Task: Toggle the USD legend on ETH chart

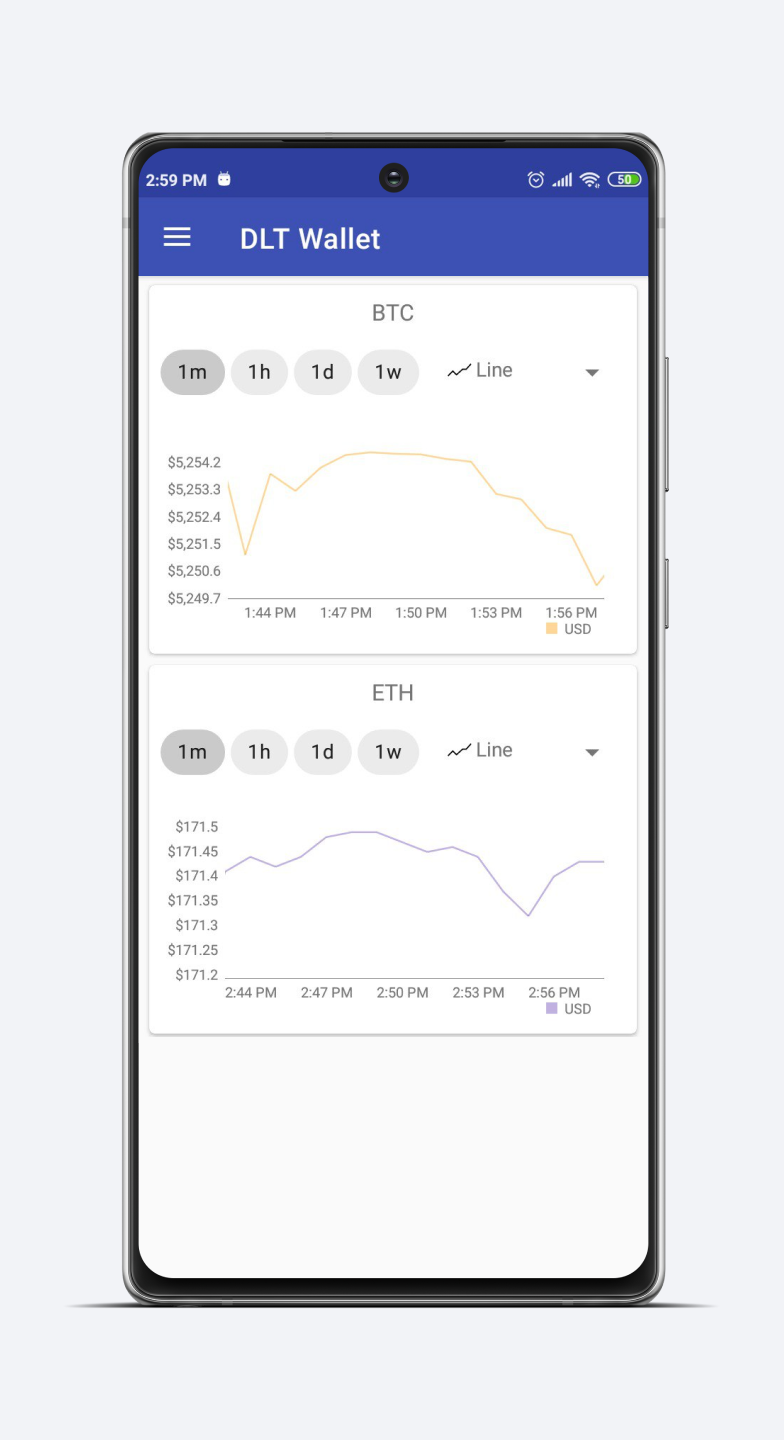Action: 569,1009
